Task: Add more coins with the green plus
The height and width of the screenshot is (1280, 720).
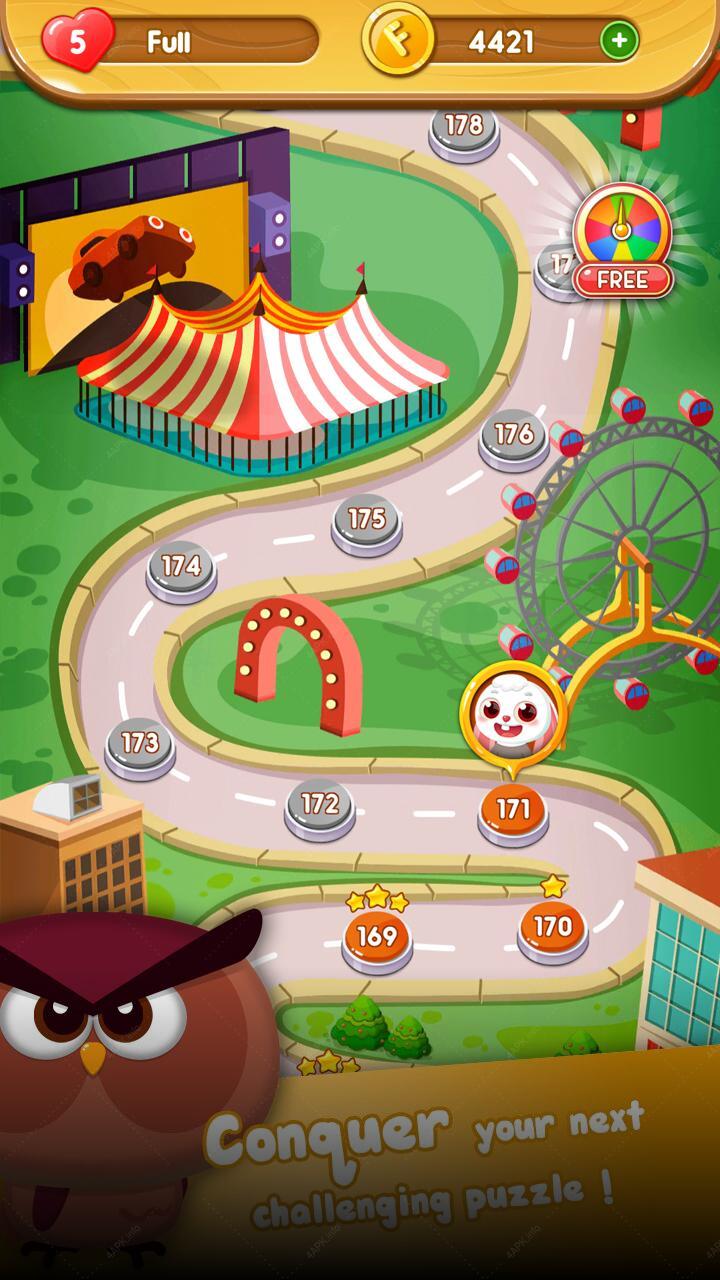Action: pyautogui.click(x=619, y=41)
